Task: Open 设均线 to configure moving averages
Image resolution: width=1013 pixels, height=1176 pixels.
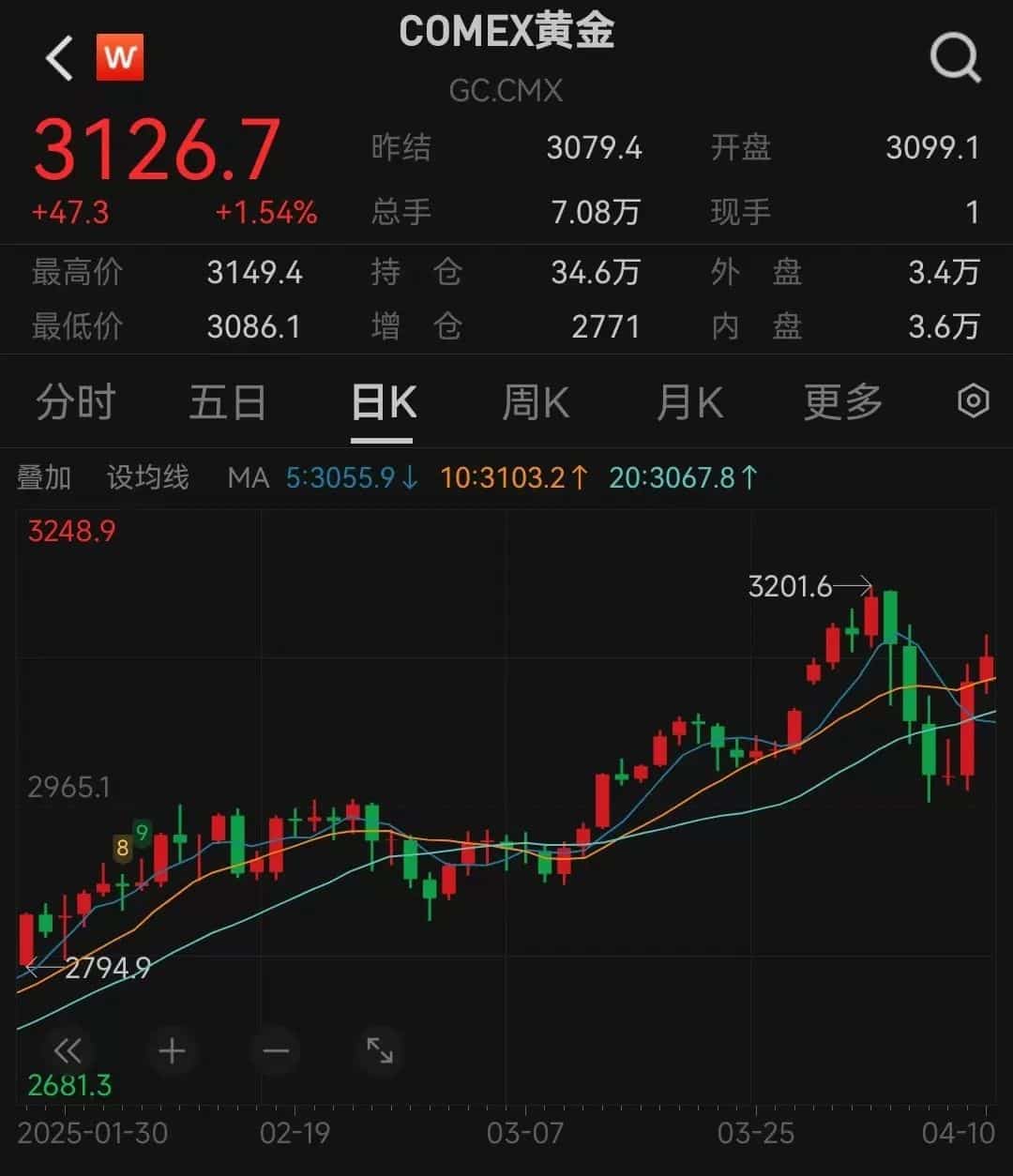Action: 147,477
